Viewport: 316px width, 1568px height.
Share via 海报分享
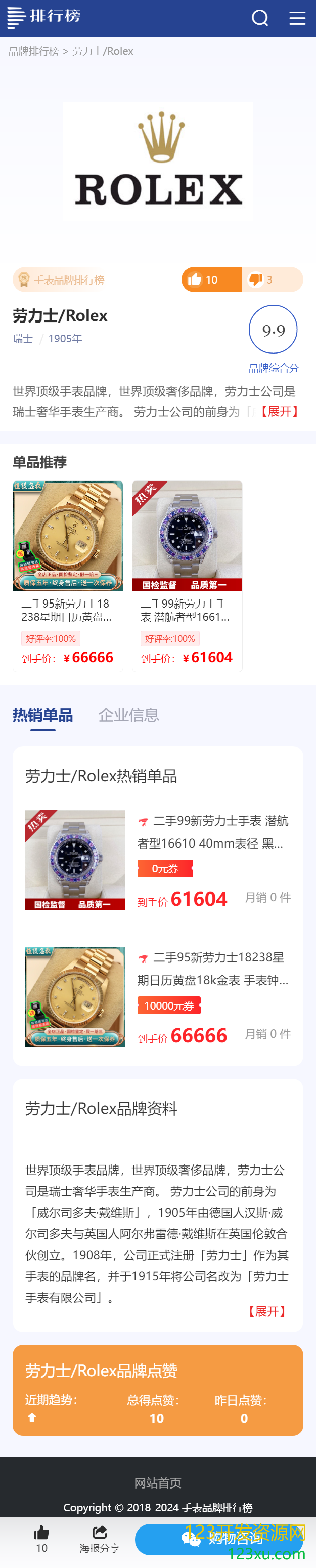tap(100, 1538)
